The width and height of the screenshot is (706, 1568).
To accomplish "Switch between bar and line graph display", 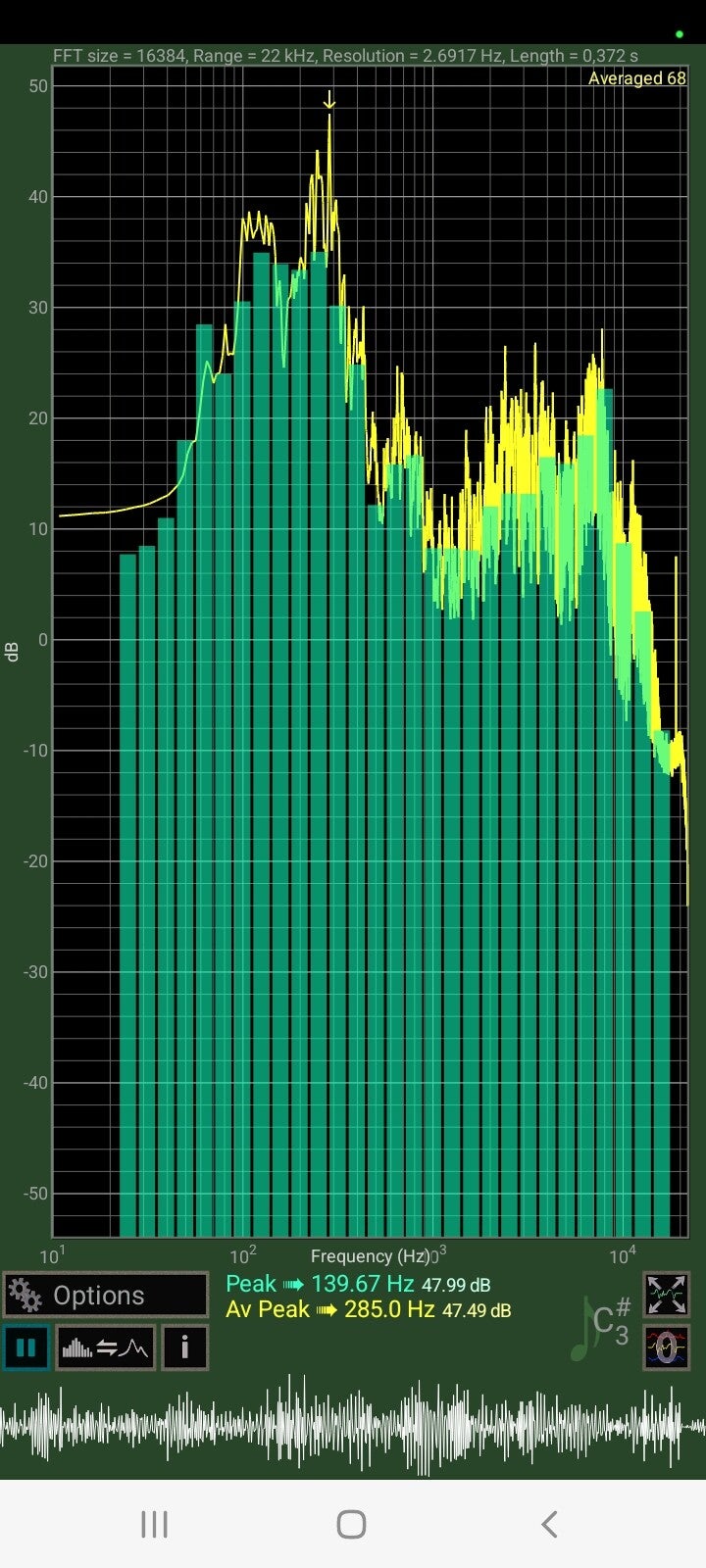I will tap(106, 1347).
